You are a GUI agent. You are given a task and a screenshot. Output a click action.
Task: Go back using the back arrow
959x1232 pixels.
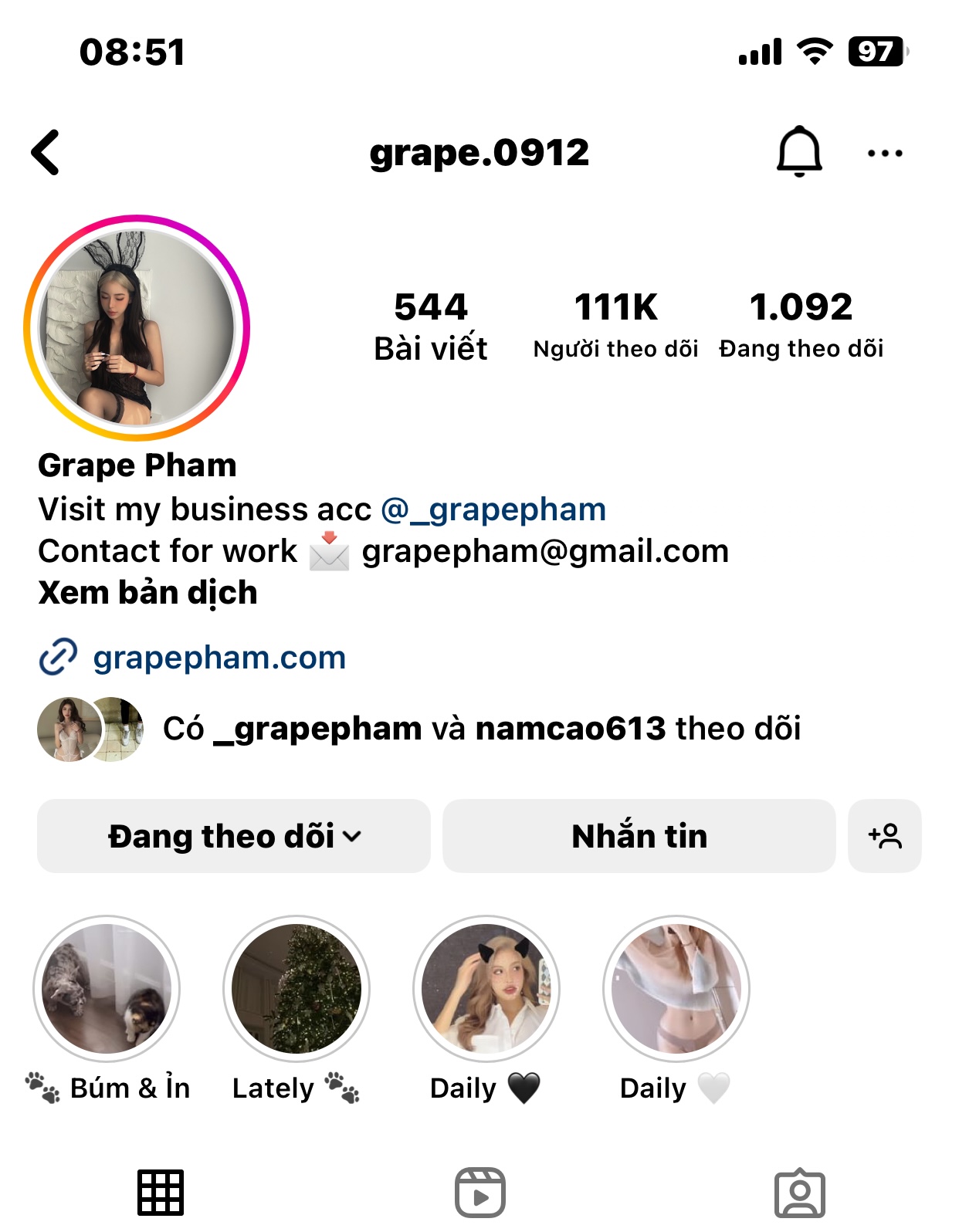[46, 152]
